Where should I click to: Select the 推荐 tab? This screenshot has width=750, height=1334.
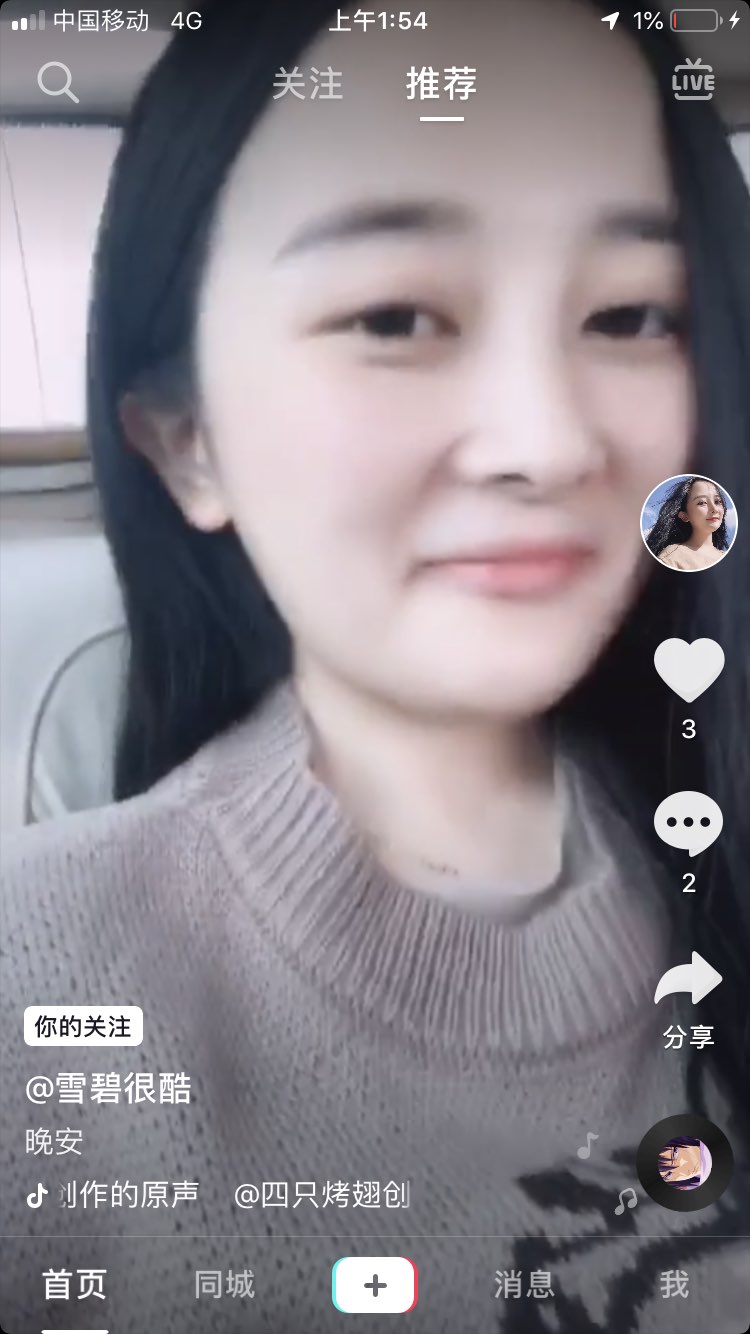click(441, 84)
